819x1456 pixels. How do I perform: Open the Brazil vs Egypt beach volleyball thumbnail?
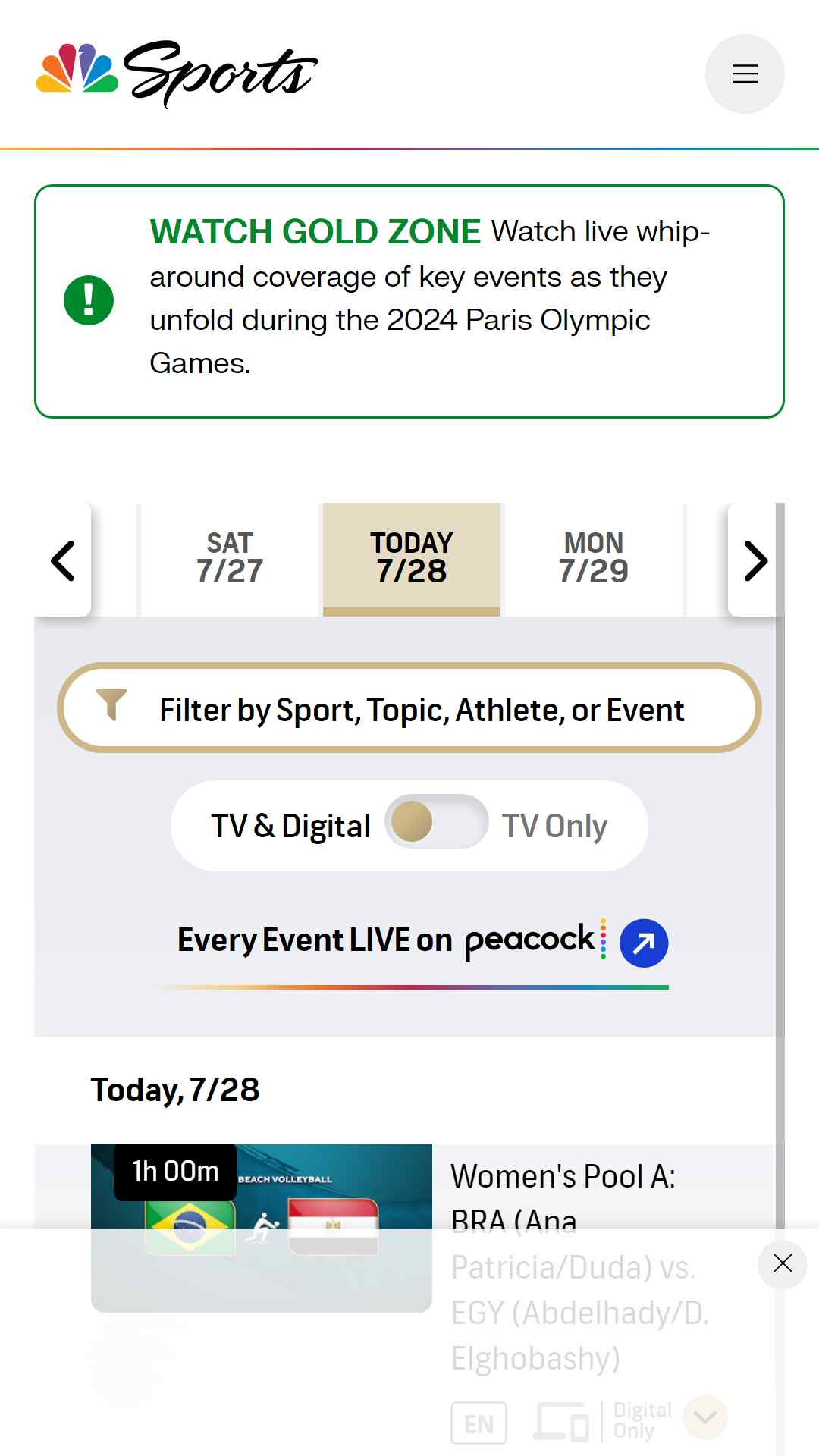(262, 1228)
